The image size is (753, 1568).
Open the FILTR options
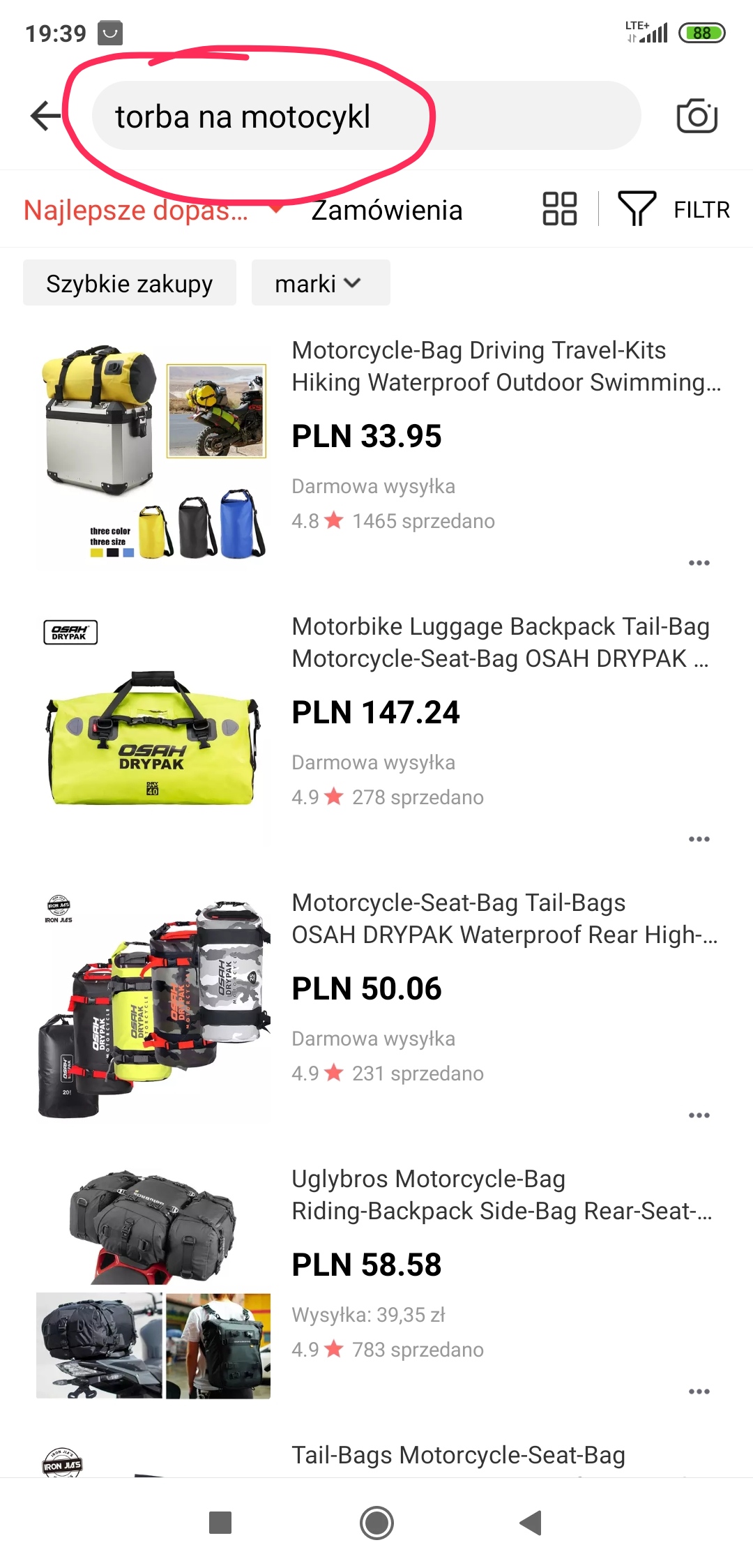674,209
